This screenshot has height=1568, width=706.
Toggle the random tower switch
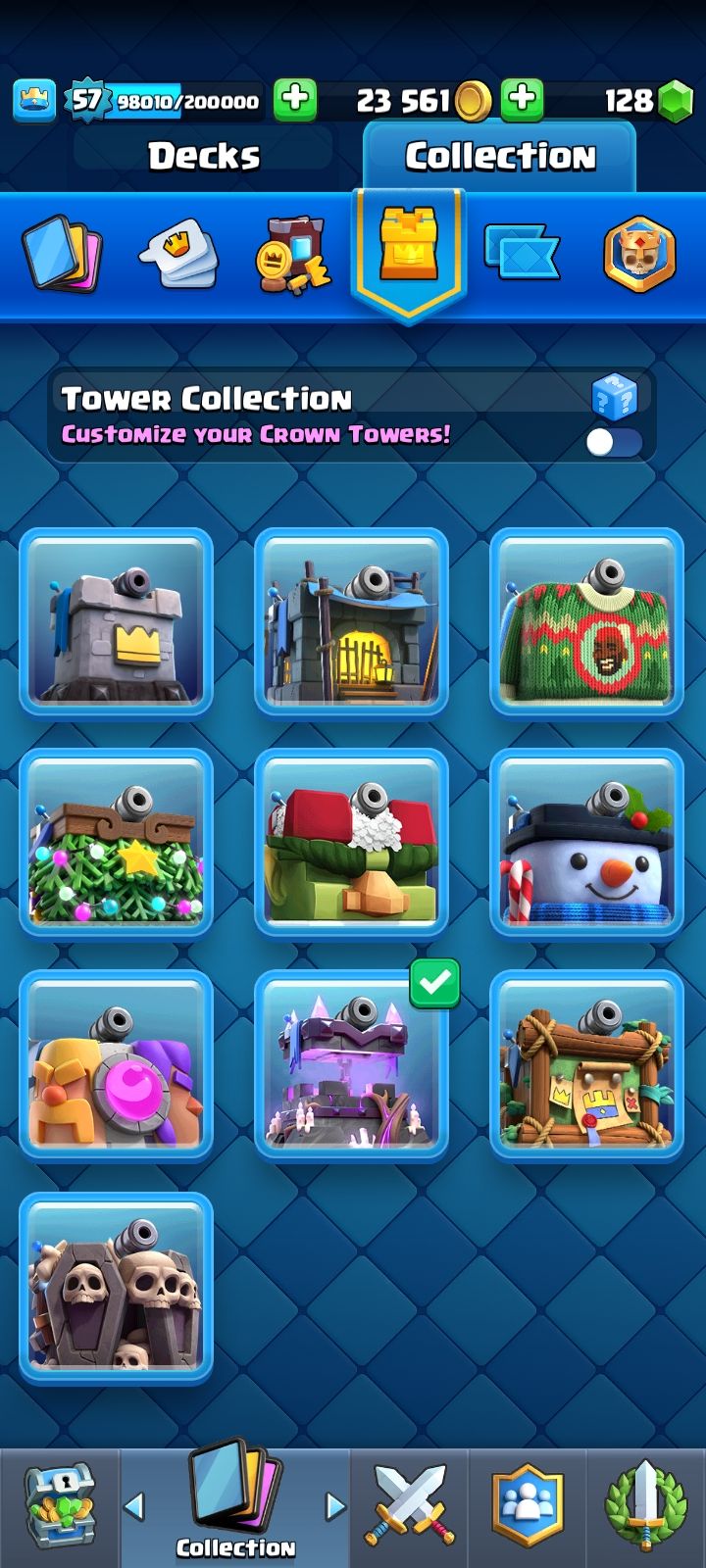[614, 443]
